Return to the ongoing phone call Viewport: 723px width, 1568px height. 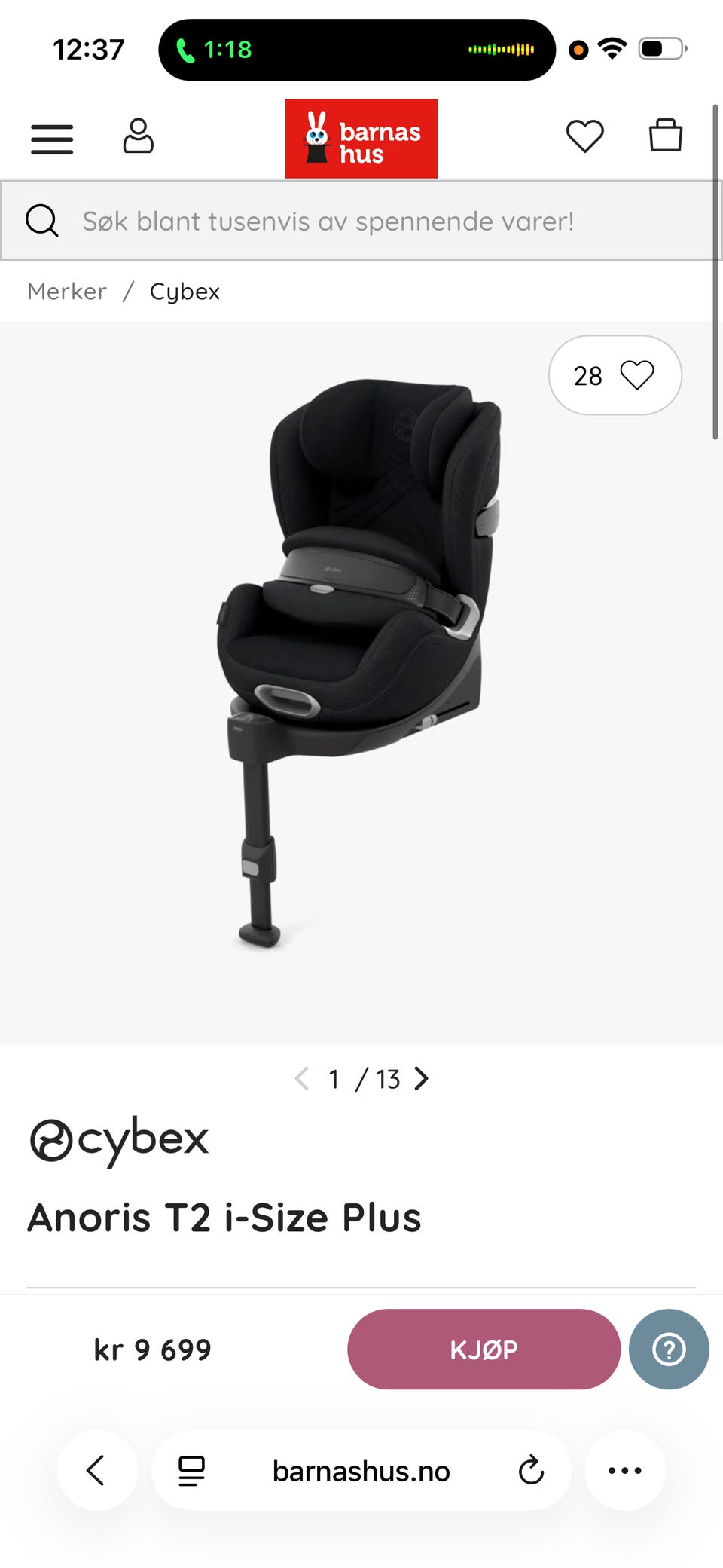(x=215, y=50)
